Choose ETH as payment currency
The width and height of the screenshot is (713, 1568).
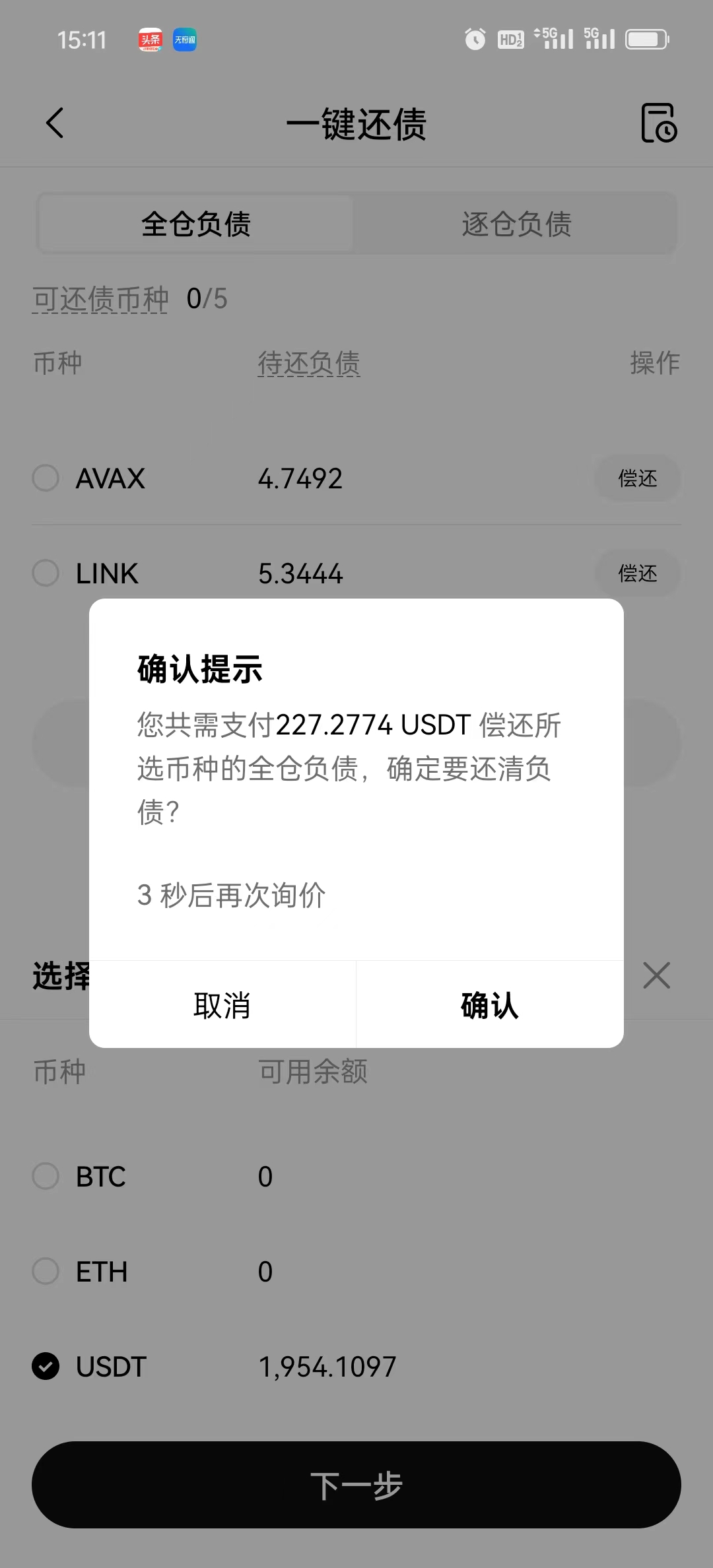[46, 1271]
